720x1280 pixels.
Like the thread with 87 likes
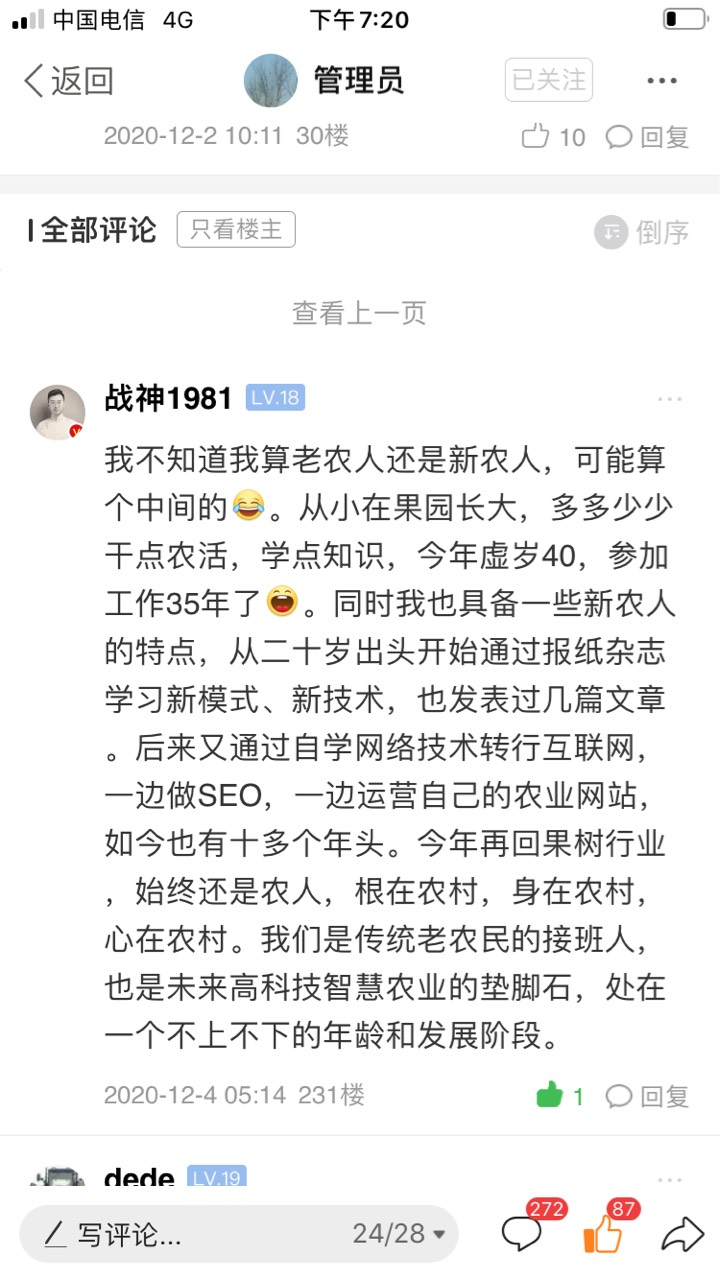(x=603, y=1234)
